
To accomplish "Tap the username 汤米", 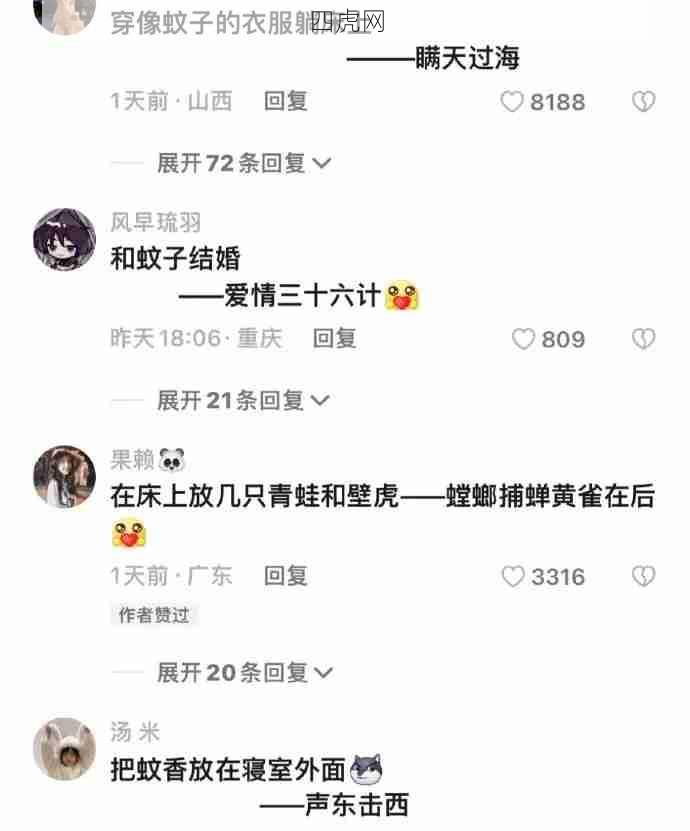I will pyautogui.click(x=135, y=733).
